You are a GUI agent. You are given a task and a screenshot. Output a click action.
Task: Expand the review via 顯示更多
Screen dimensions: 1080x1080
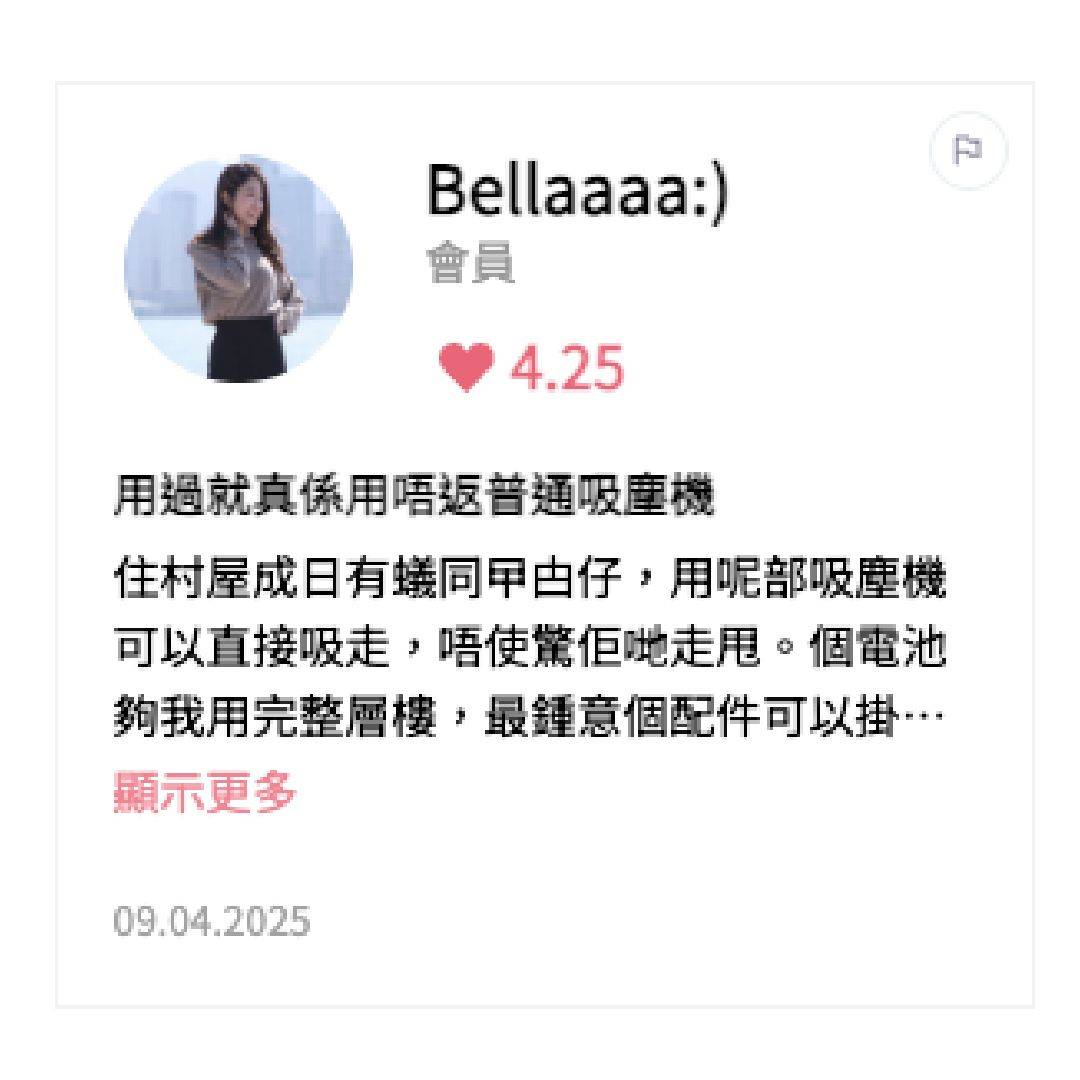pos(205,793)
